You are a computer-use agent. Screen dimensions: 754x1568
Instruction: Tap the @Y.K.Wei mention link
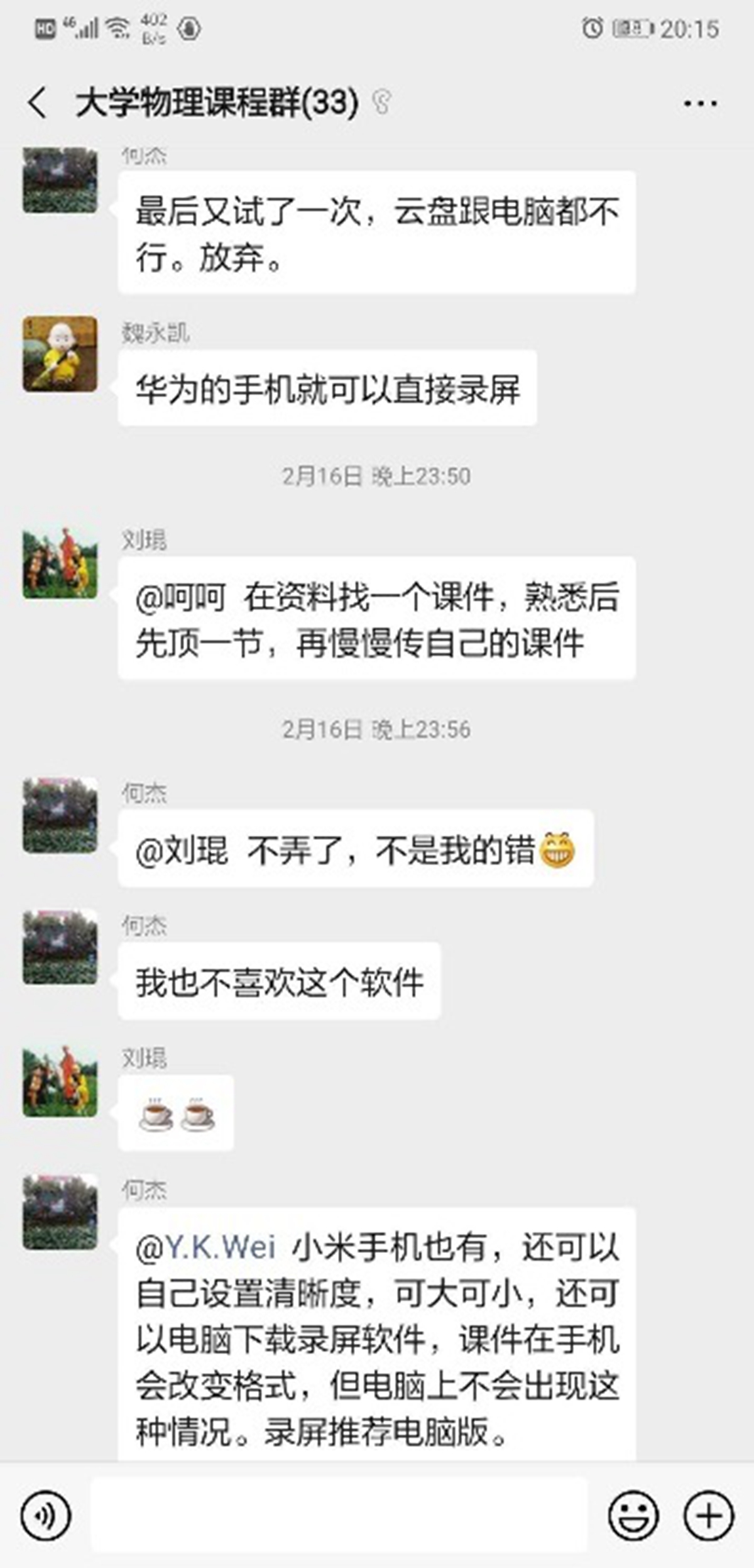click(x=206, y=1247)
